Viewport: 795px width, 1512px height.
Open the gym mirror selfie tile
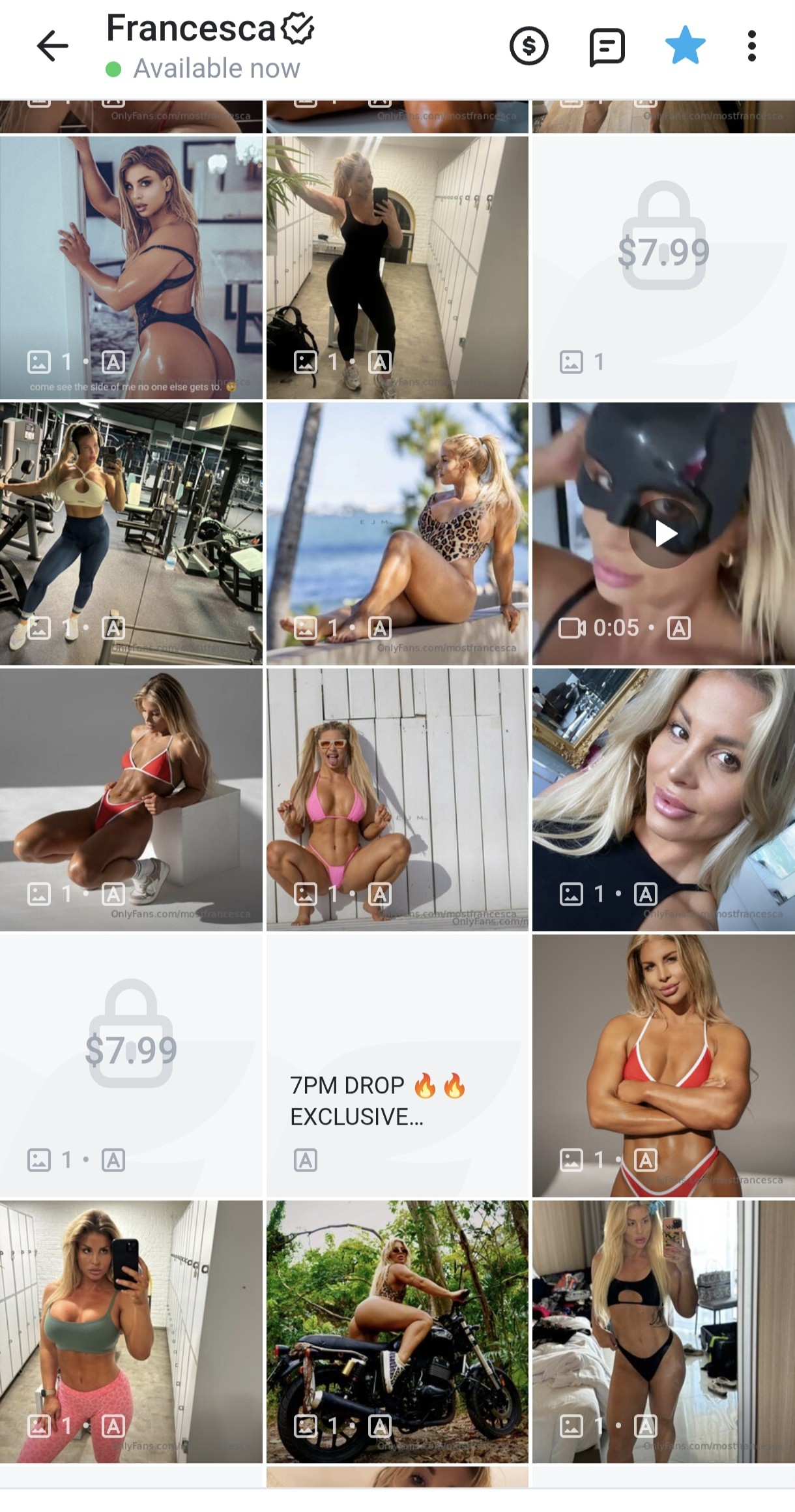click(131, 533)
